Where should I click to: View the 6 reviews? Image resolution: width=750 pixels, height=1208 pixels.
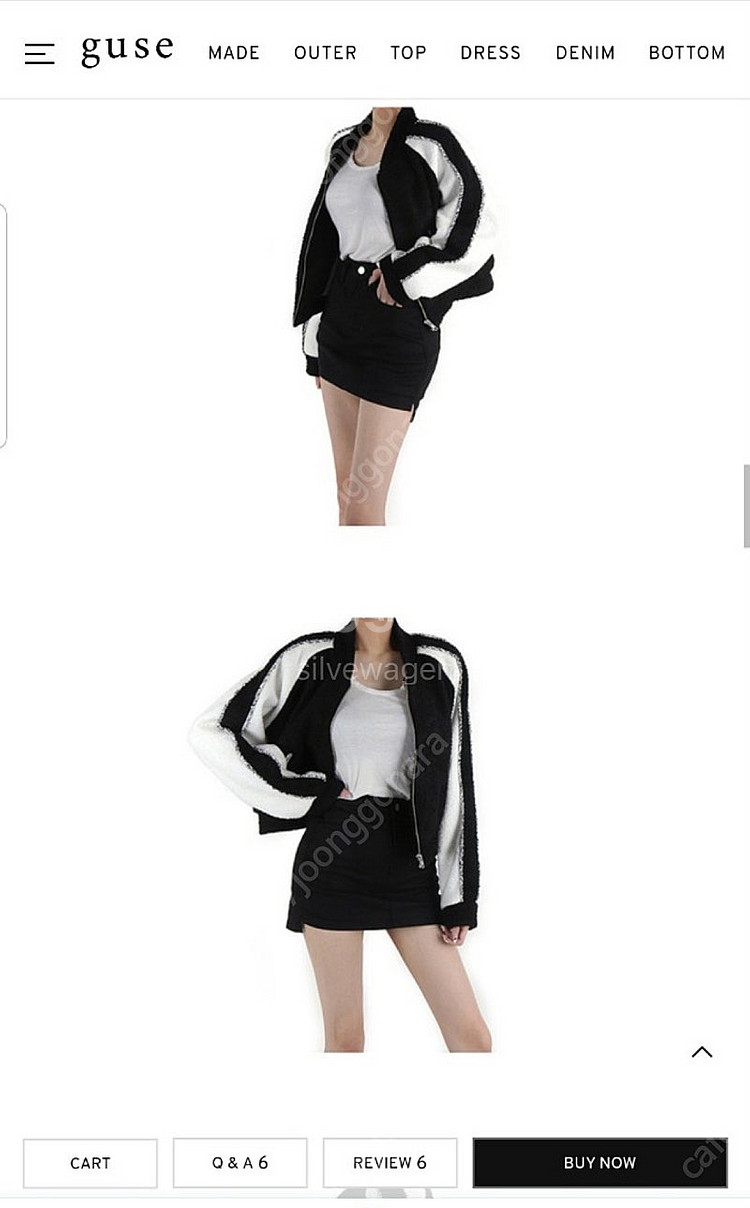click(390, 1163)
